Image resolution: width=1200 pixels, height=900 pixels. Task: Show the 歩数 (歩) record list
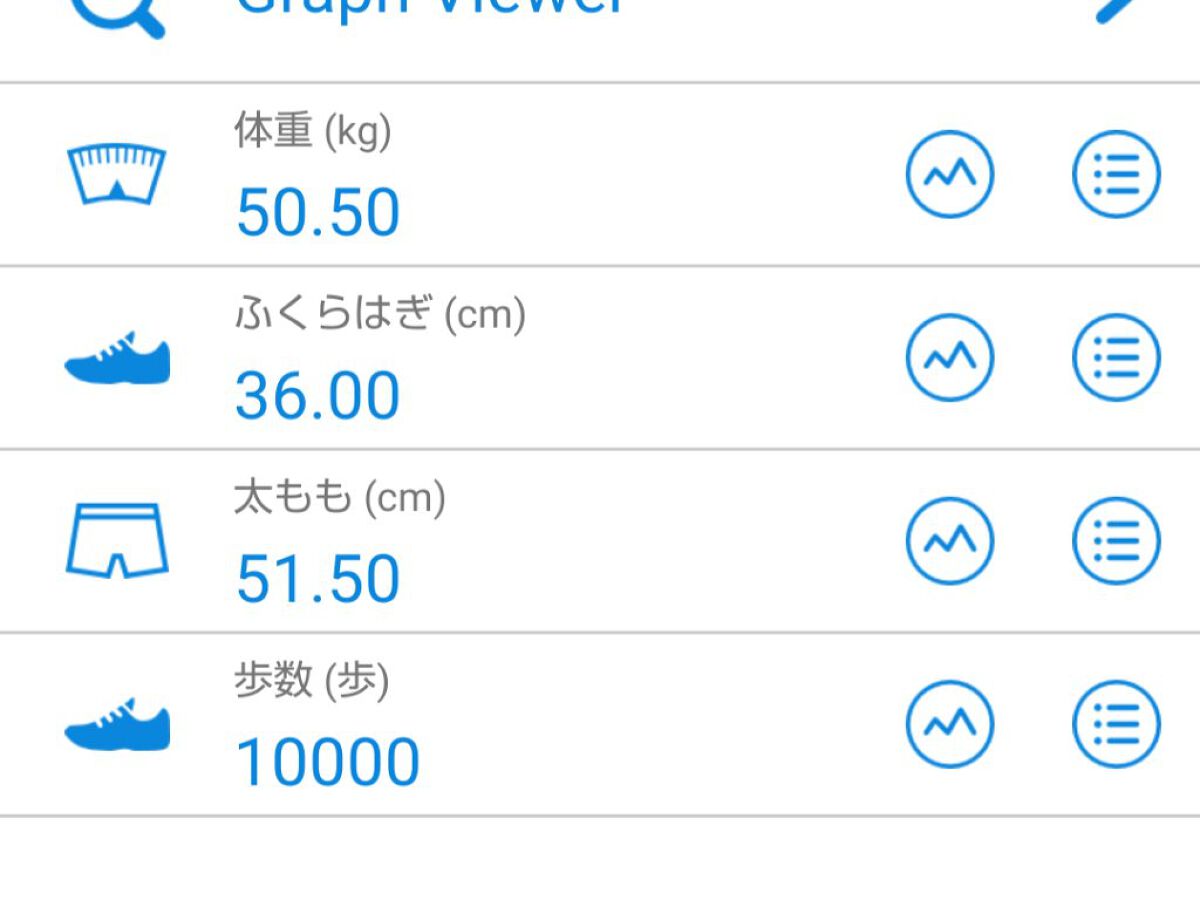click(x=1116, y=724)
